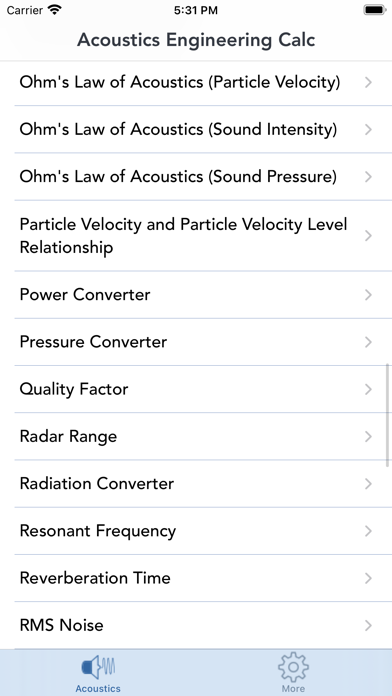Go to Radar Range

point(196,436)
